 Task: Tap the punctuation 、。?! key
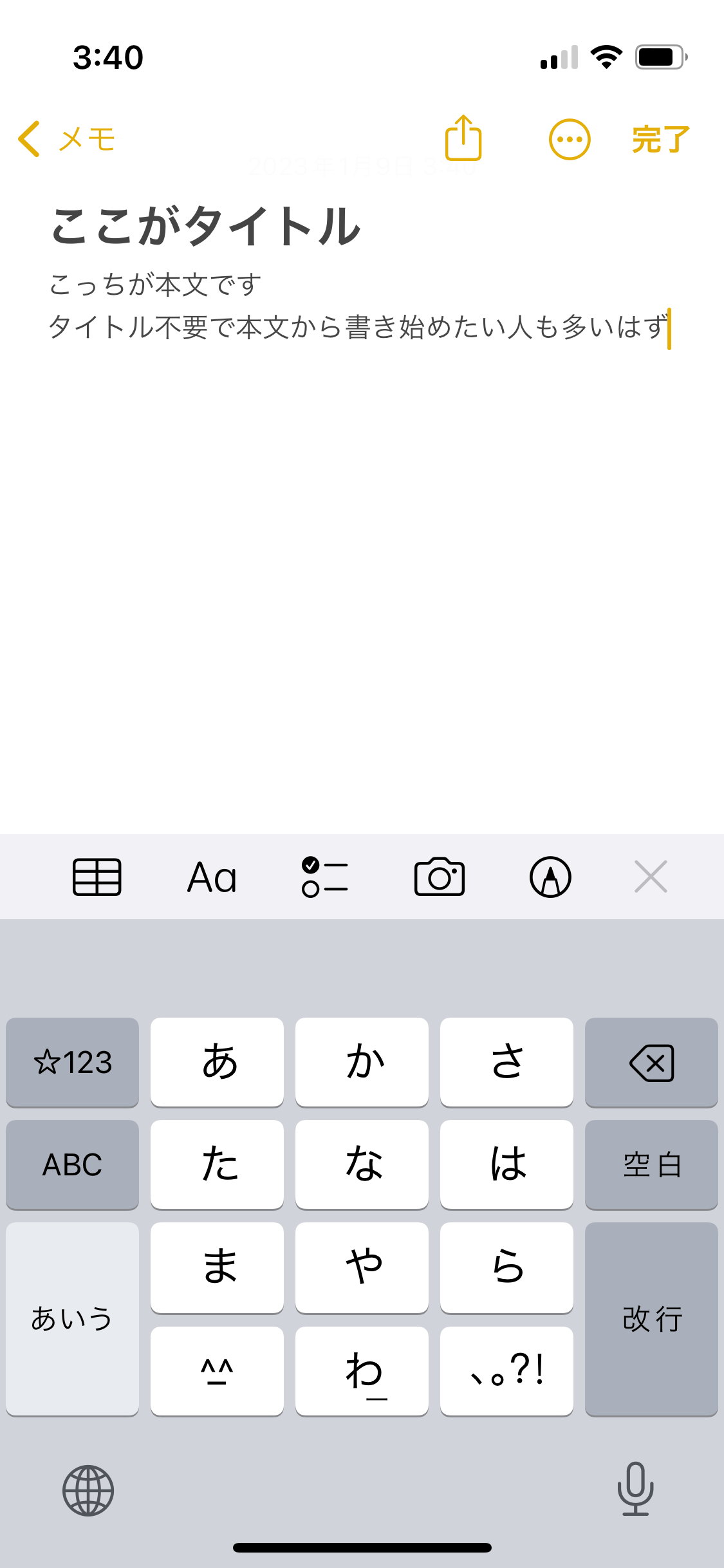click(506, 1371)
